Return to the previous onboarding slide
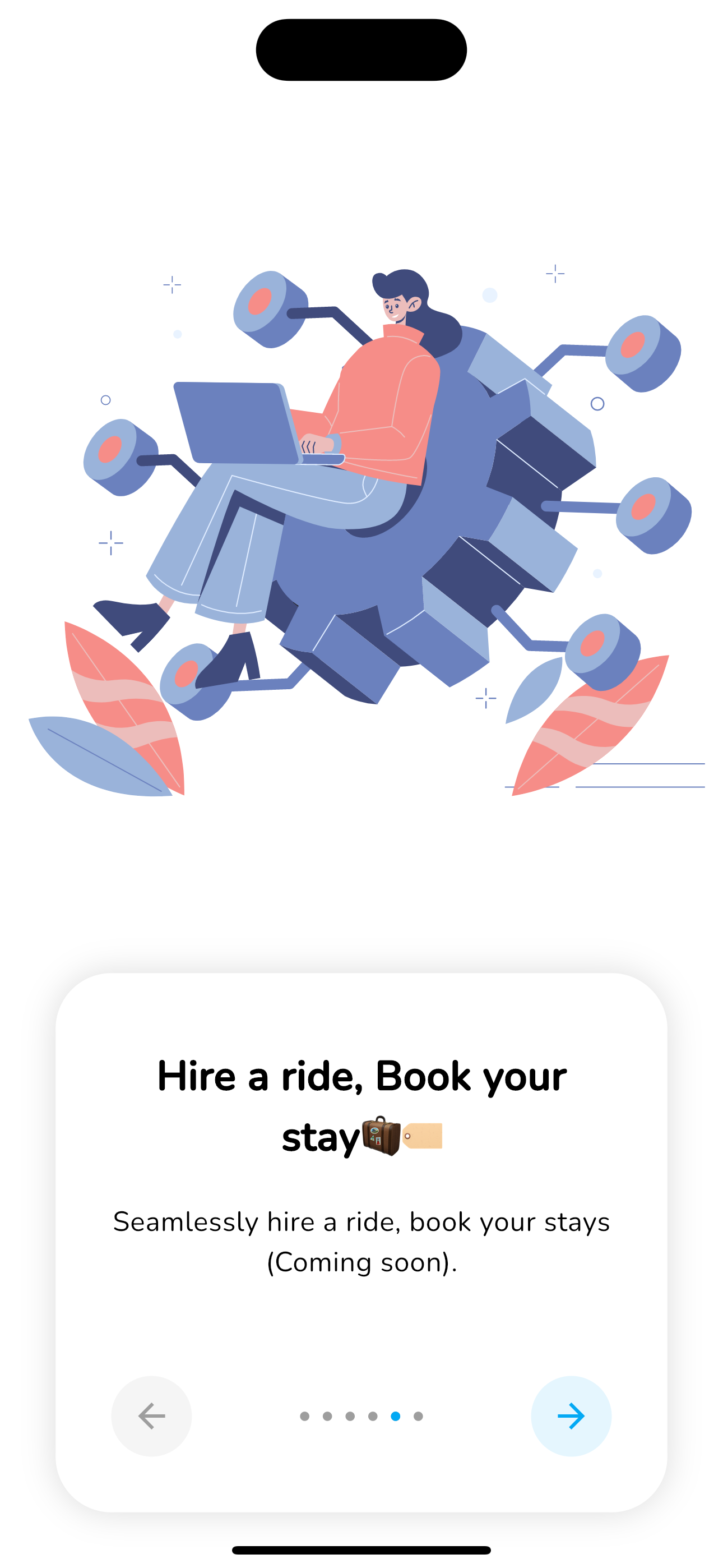This screenshot has width=723, height=1568. coord(151,1416)
